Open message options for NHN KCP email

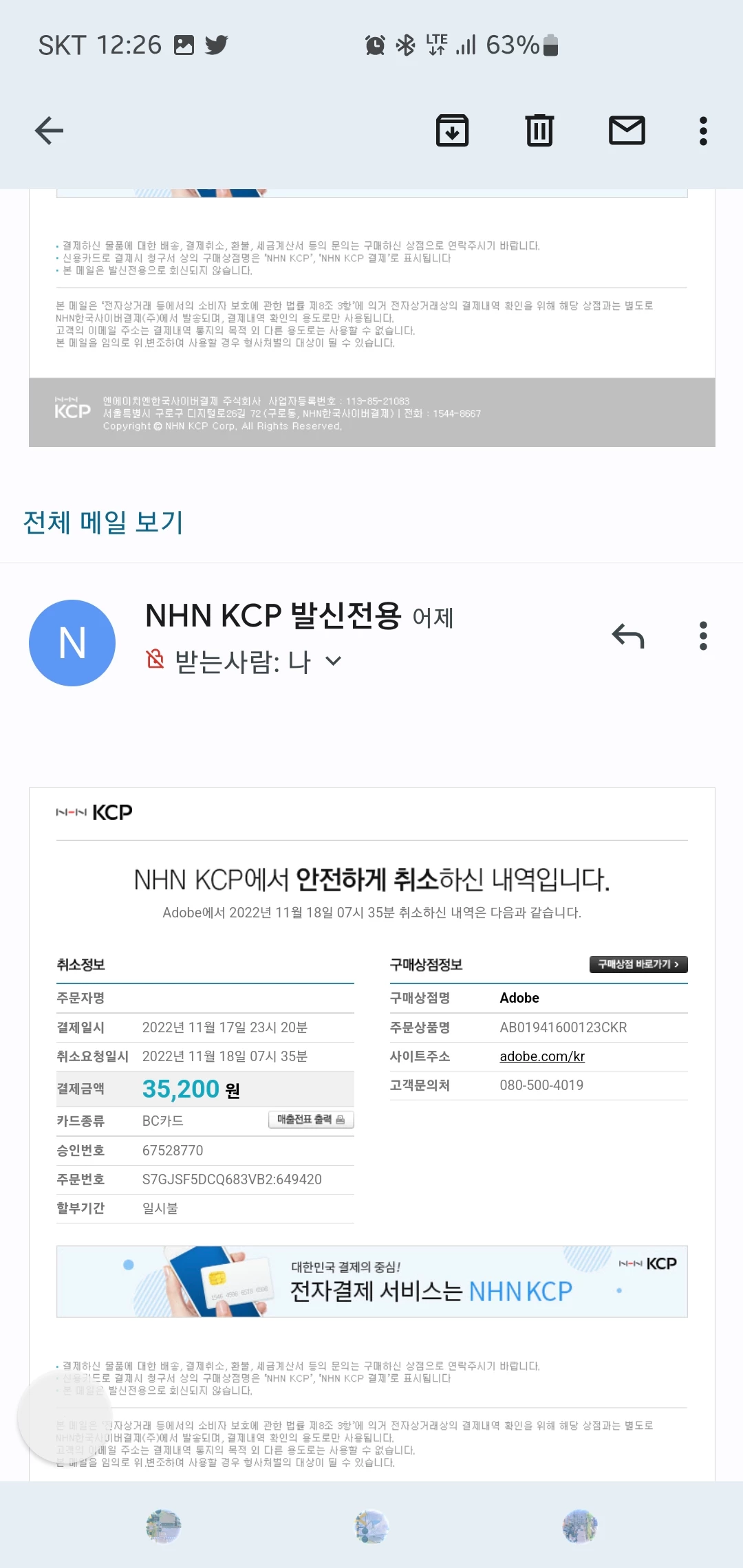(702, 636)
